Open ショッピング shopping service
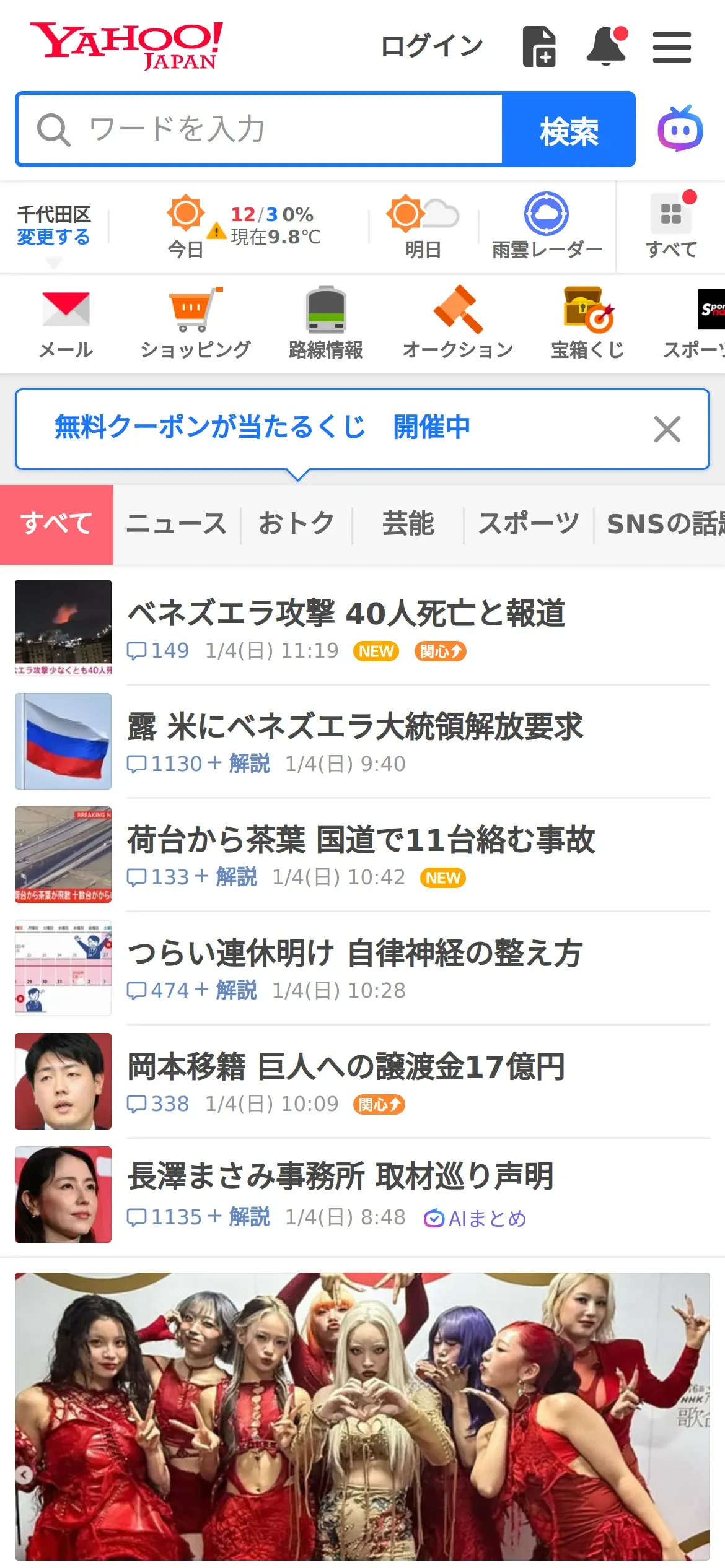Viewport: 725px width, 1568px height. (195, 323)
